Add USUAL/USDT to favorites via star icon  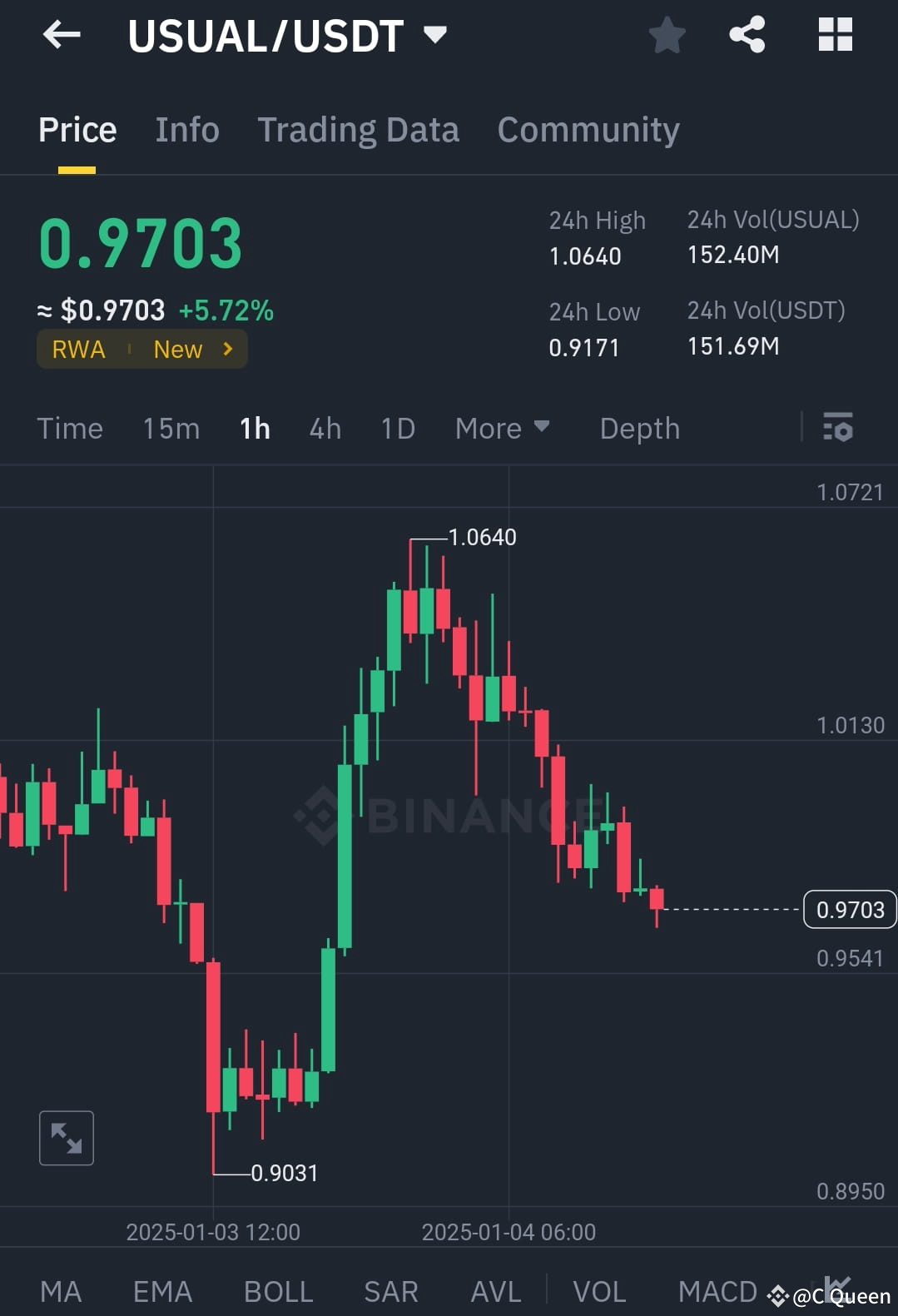pos(667,35)
